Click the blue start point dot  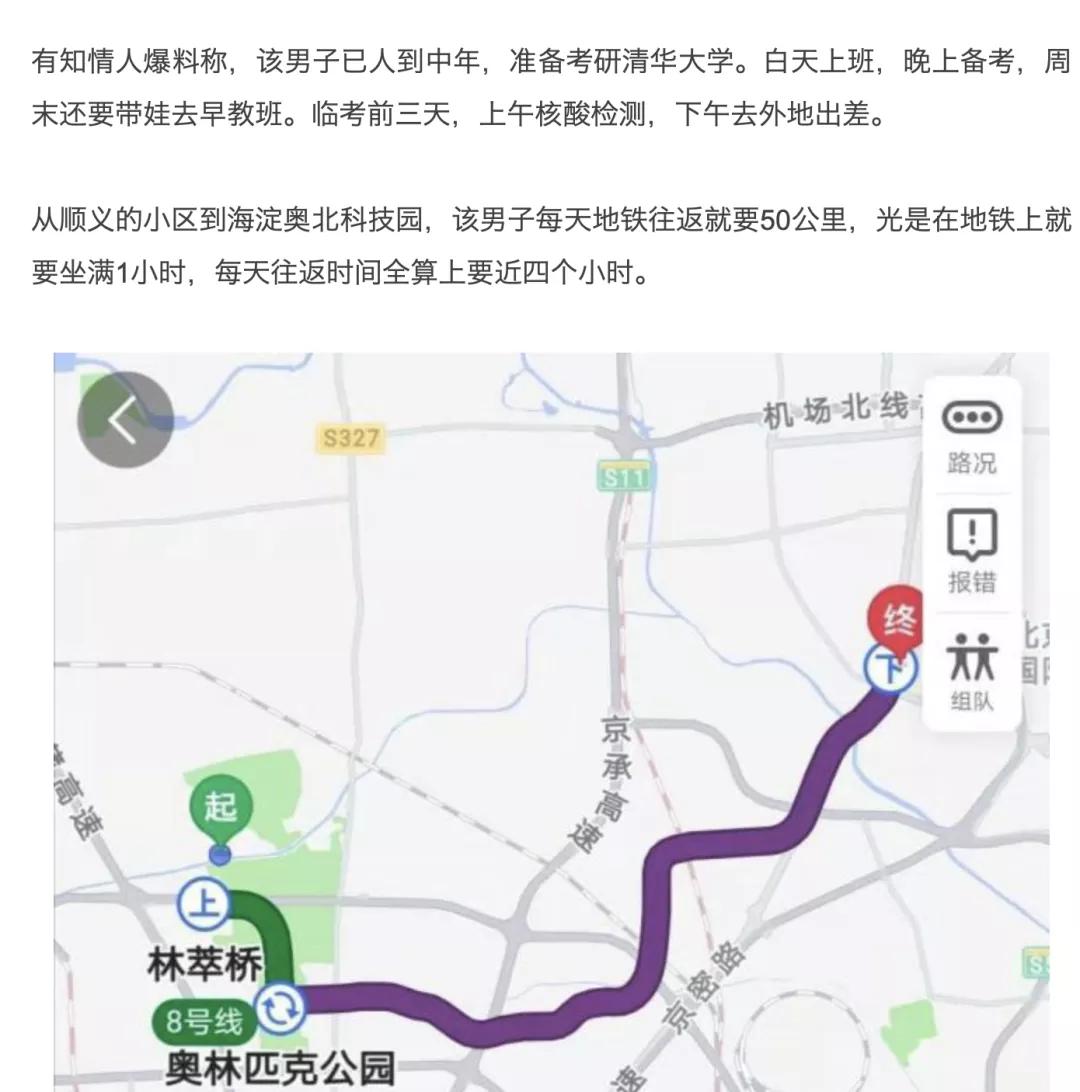222,854
